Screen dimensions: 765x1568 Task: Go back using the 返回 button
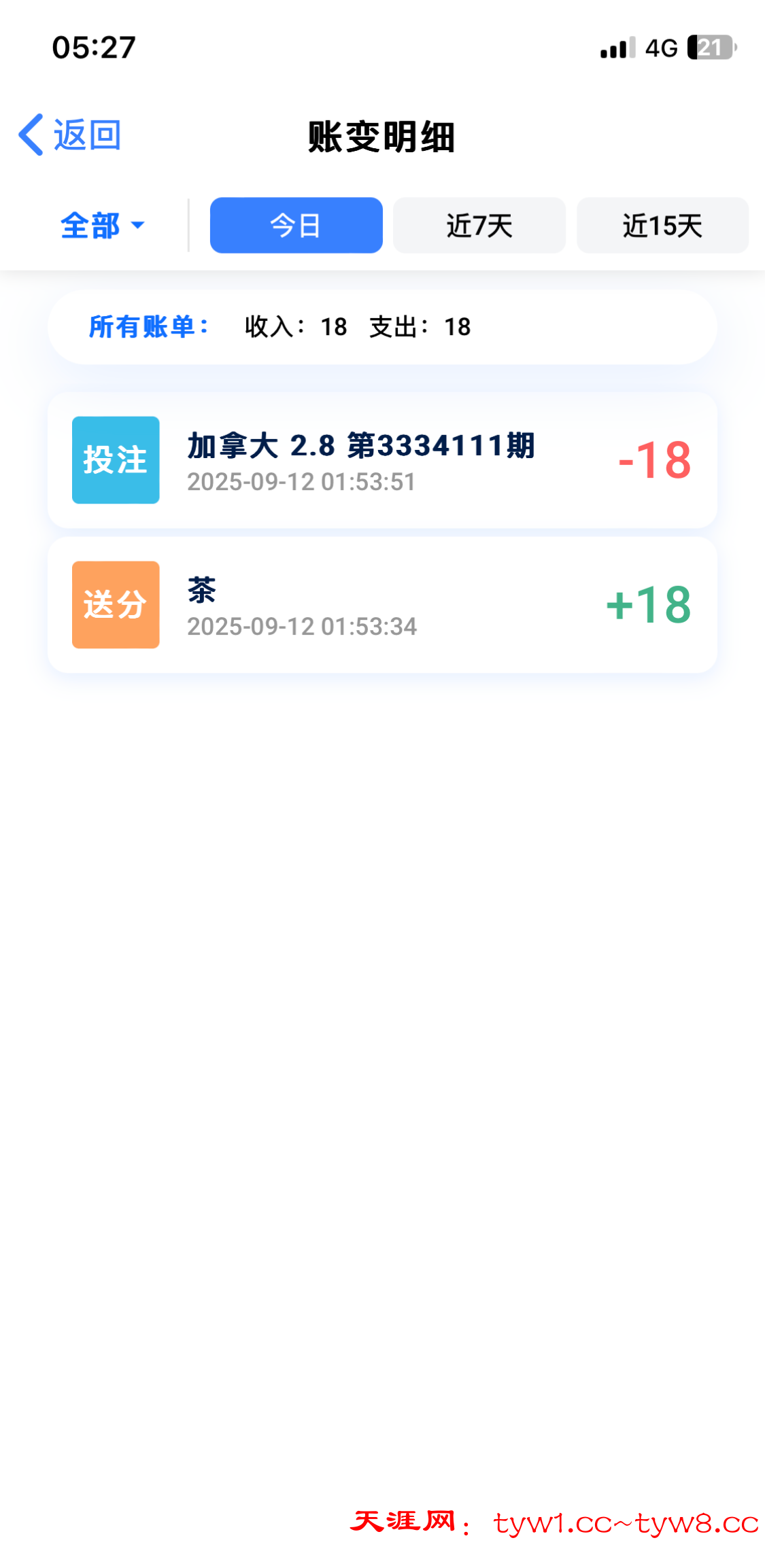[x=70, y=135]
